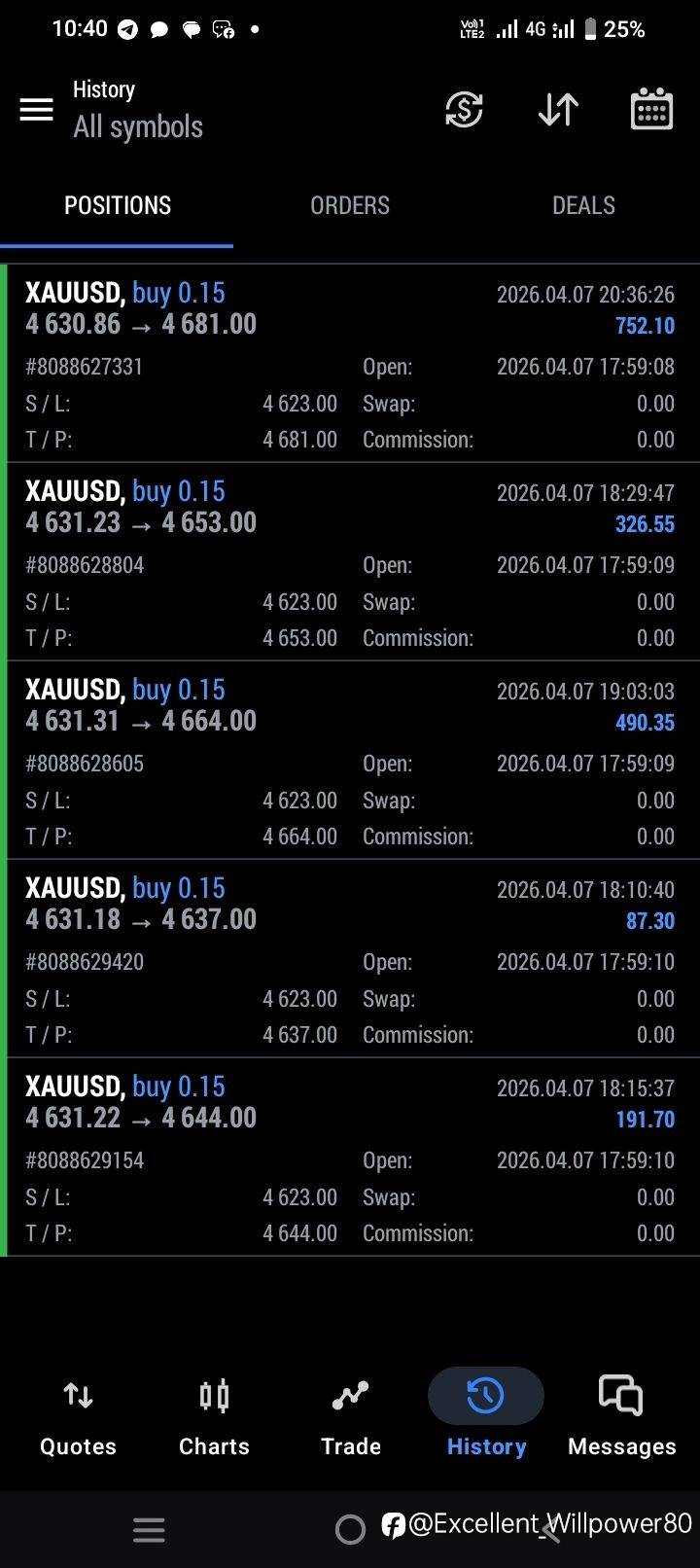
Task: Open the Messages tab
Action: click(x=622, y=1416)
